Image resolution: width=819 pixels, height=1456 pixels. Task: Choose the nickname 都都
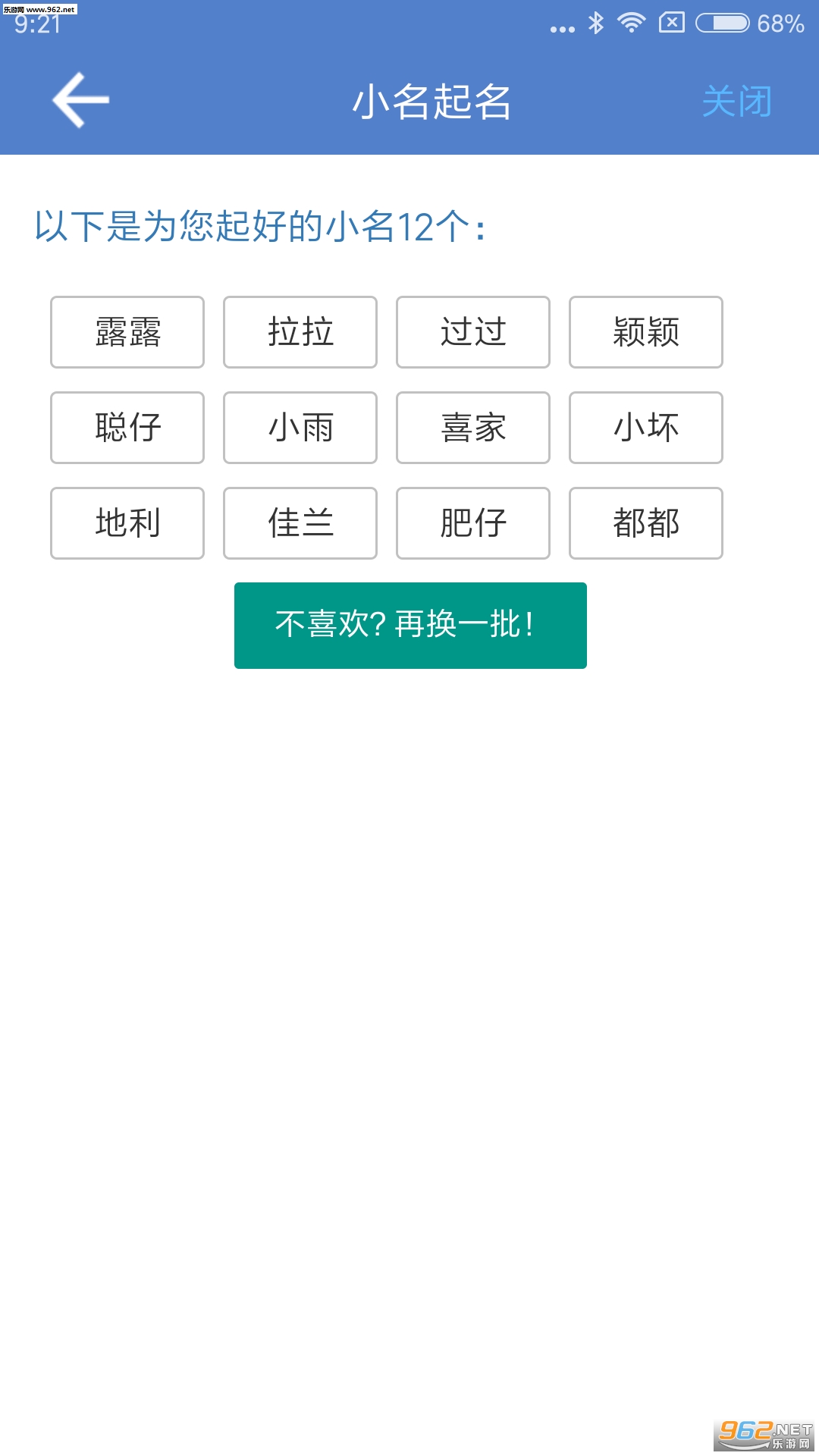pyautogui.click(x=646, y=523)
